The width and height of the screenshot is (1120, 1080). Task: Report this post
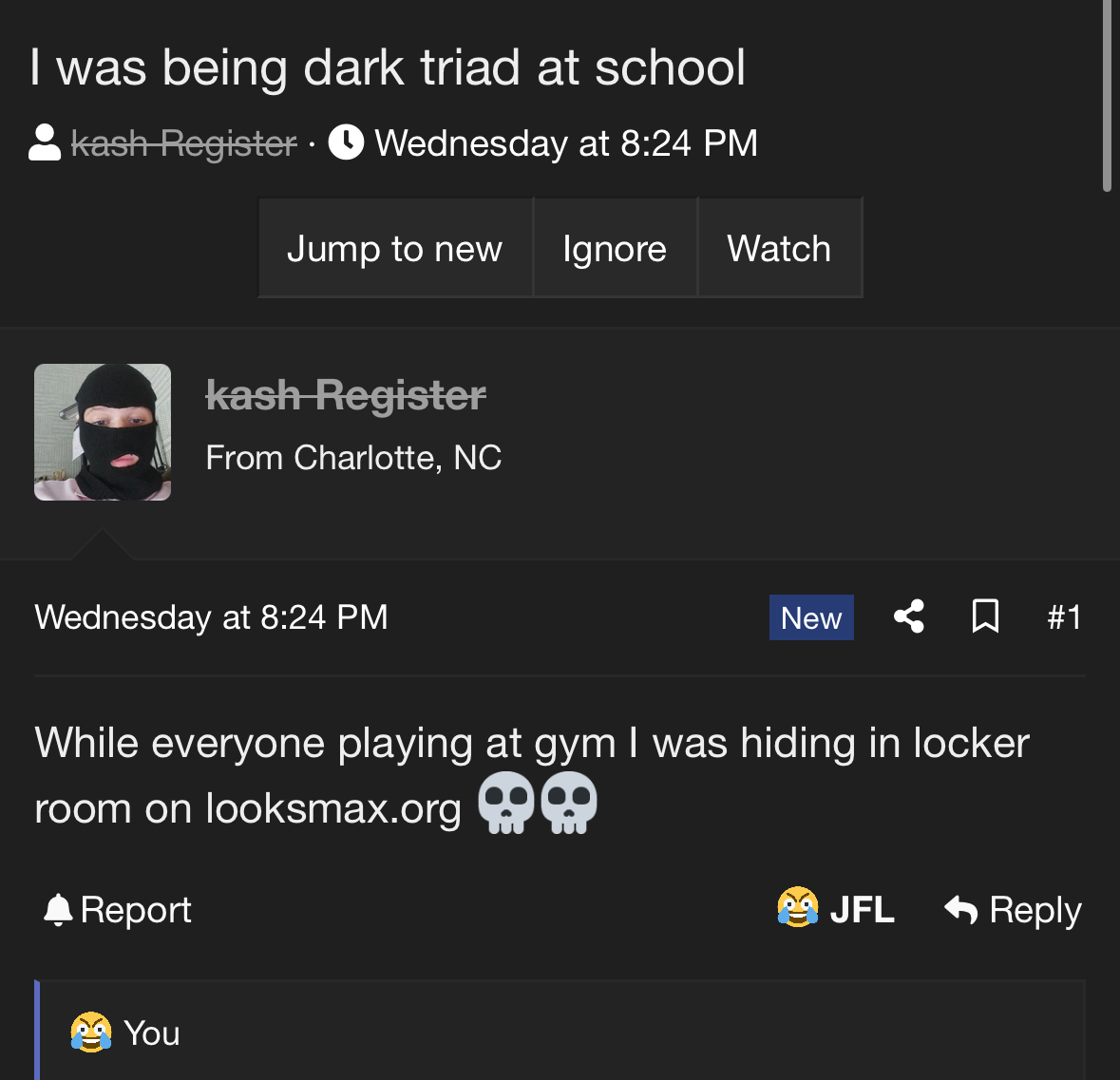(118, 909)
